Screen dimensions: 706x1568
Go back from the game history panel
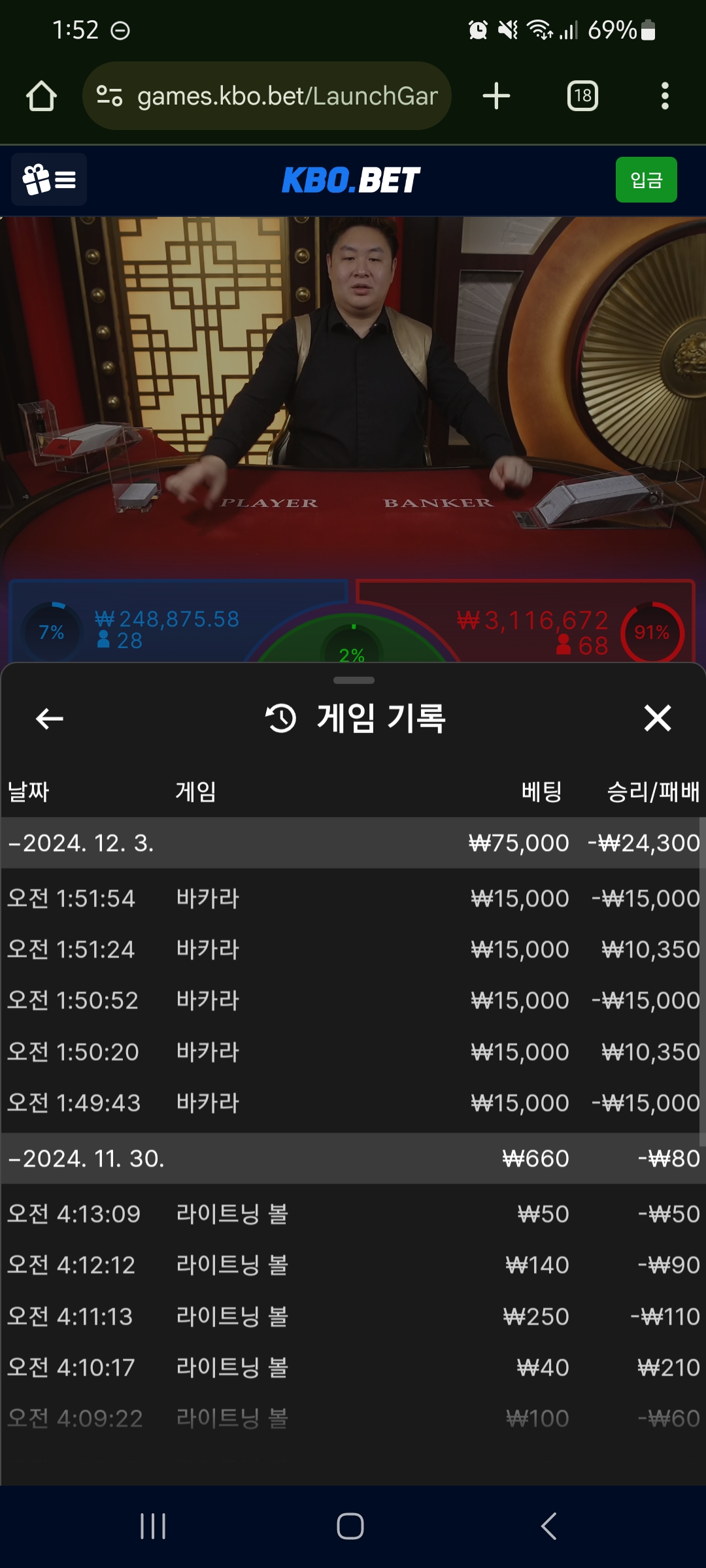pyautogui.click(x=50, y=719)
